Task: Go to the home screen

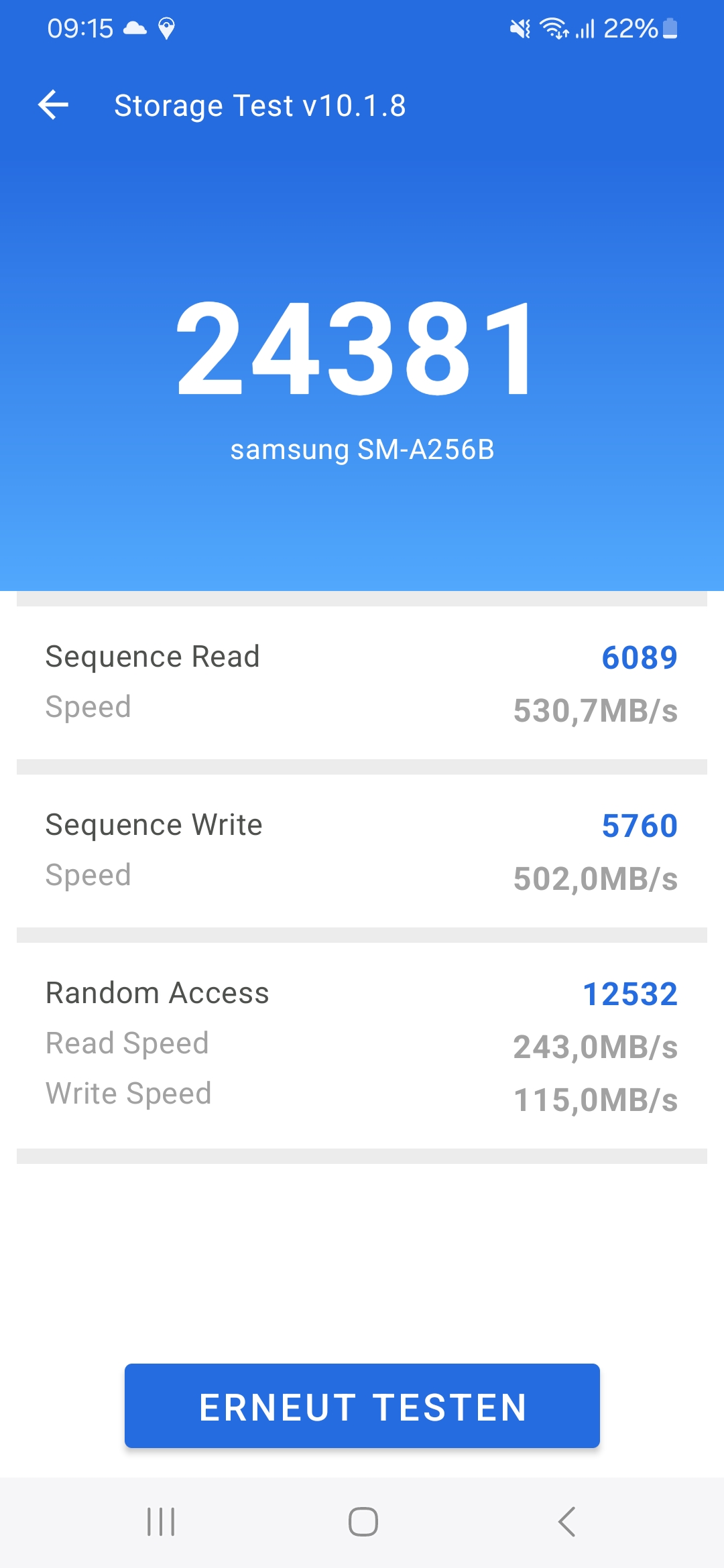Action: pyautogui.click(x=363, y=1522)
